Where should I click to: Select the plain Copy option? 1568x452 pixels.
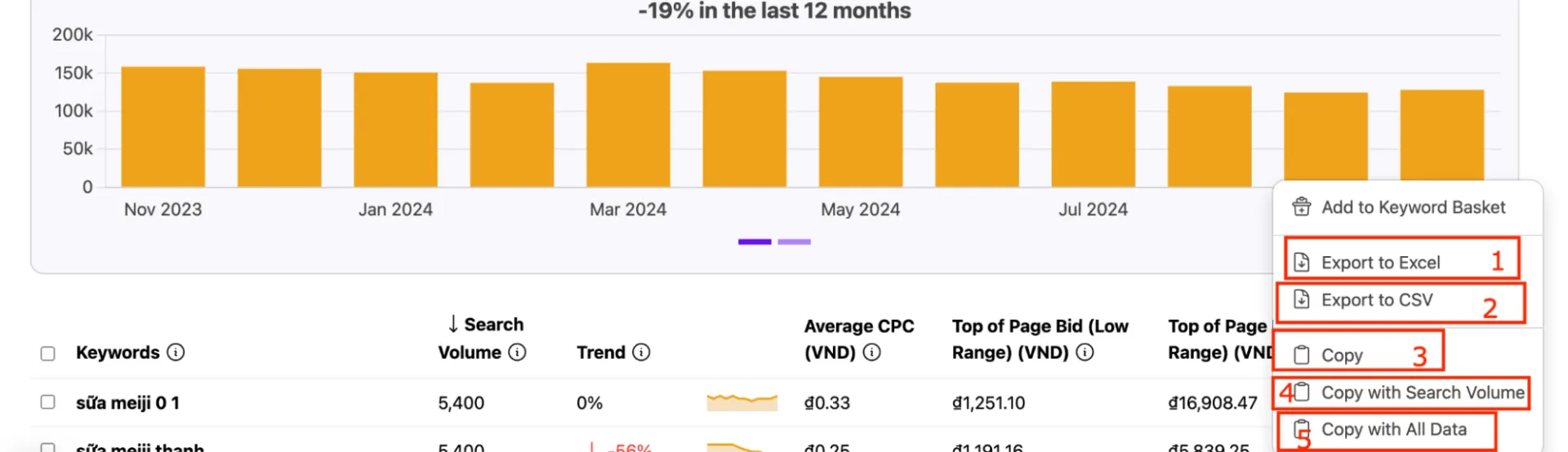pyautogui.click(x=1341, y=356)
